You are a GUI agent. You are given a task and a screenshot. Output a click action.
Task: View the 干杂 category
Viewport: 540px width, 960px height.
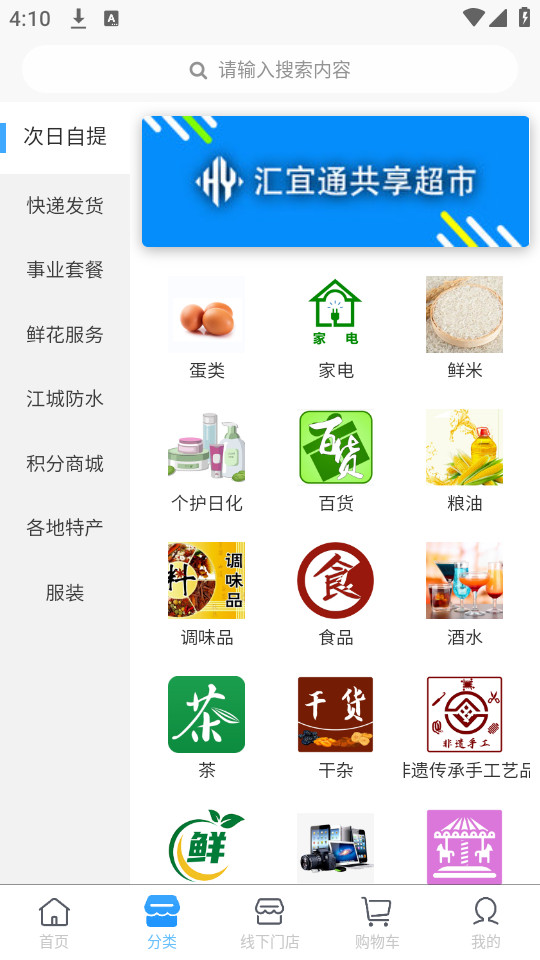[x=336, y=728]
